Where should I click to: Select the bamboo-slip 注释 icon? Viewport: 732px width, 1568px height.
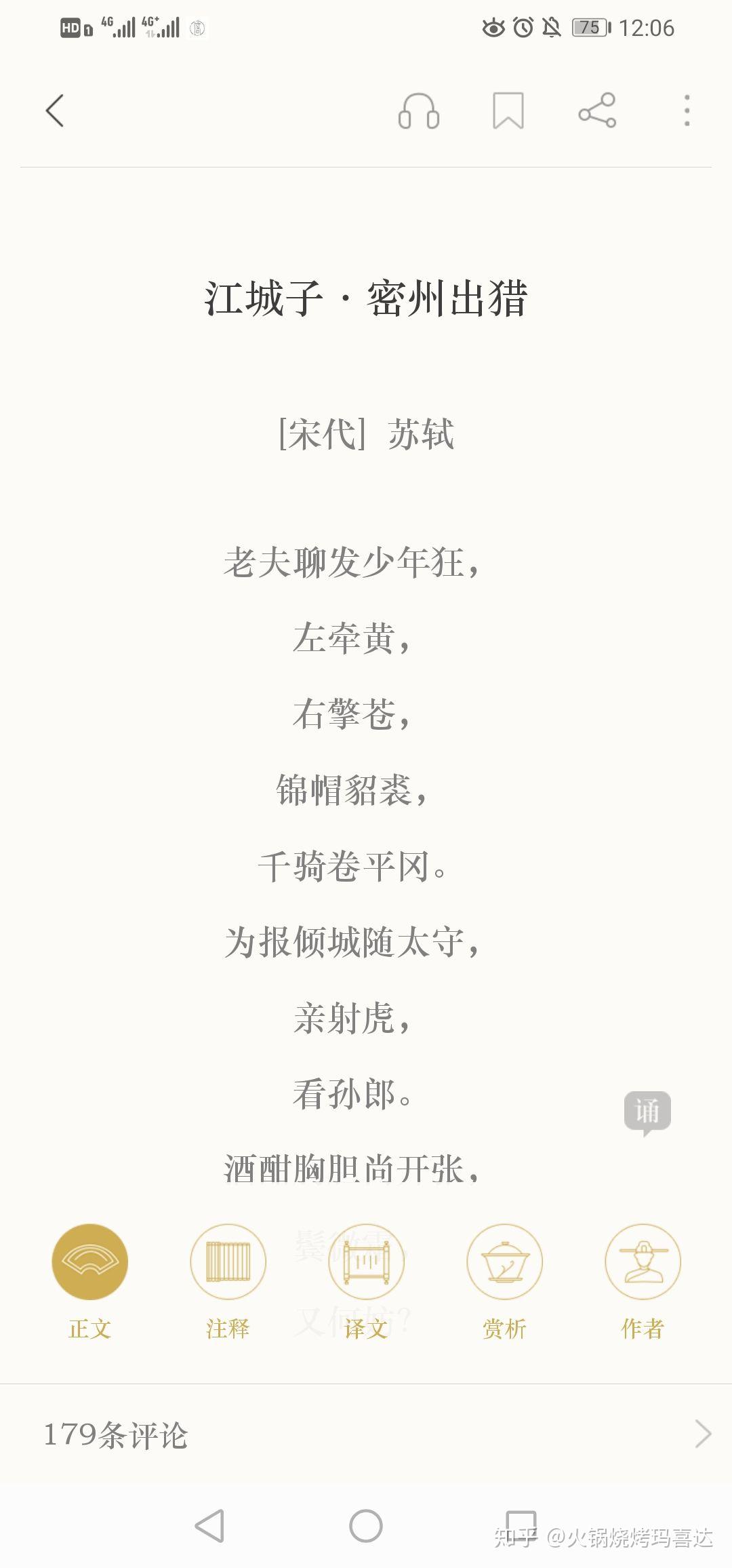point(228,1261)
